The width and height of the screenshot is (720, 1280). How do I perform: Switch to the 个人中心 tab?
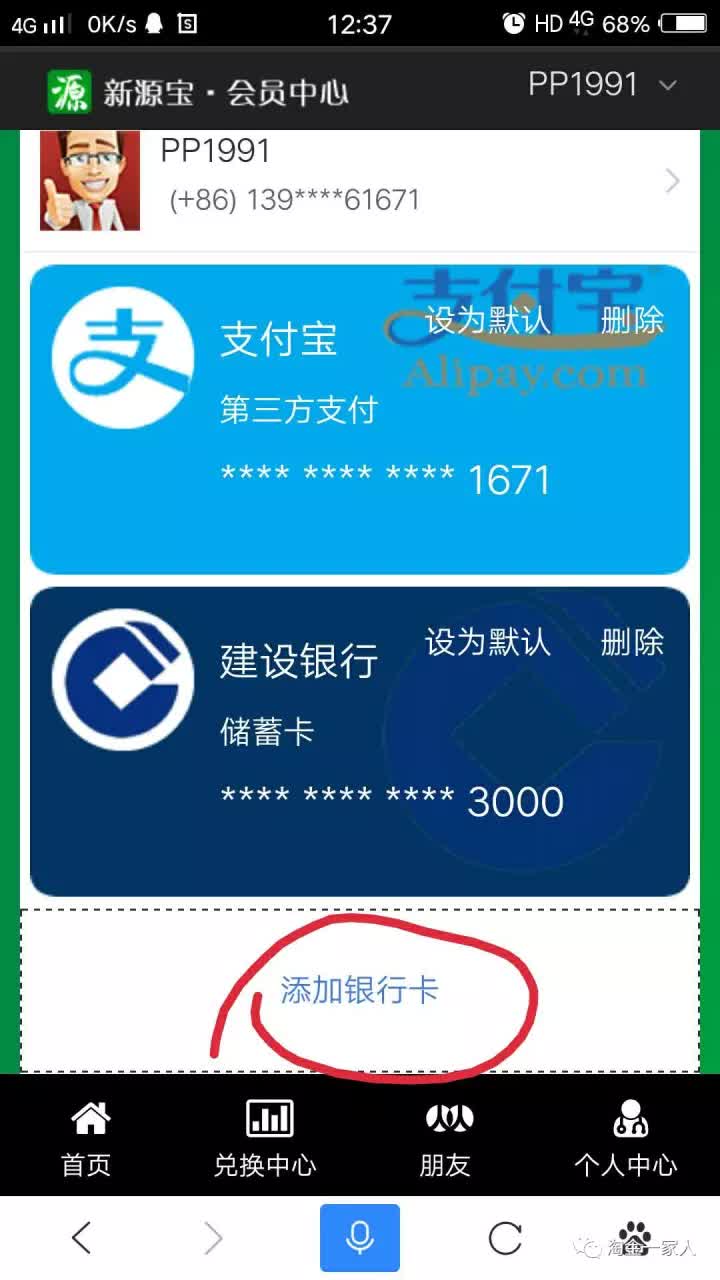click(x=626, y=1138)
